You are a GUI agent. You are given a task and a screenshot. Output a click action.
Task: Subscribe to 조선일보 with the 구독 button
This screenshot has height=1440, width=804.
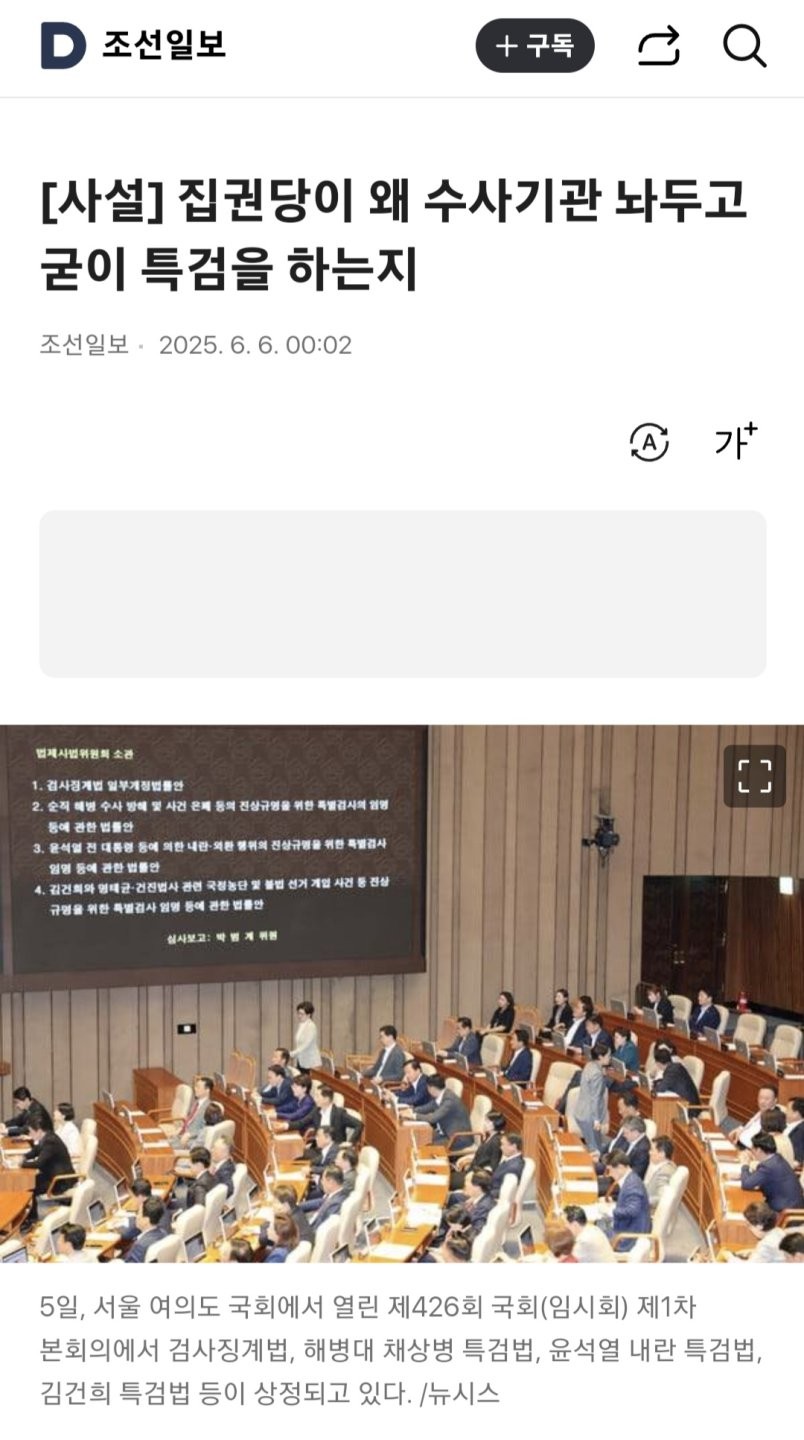coord(535,46)
